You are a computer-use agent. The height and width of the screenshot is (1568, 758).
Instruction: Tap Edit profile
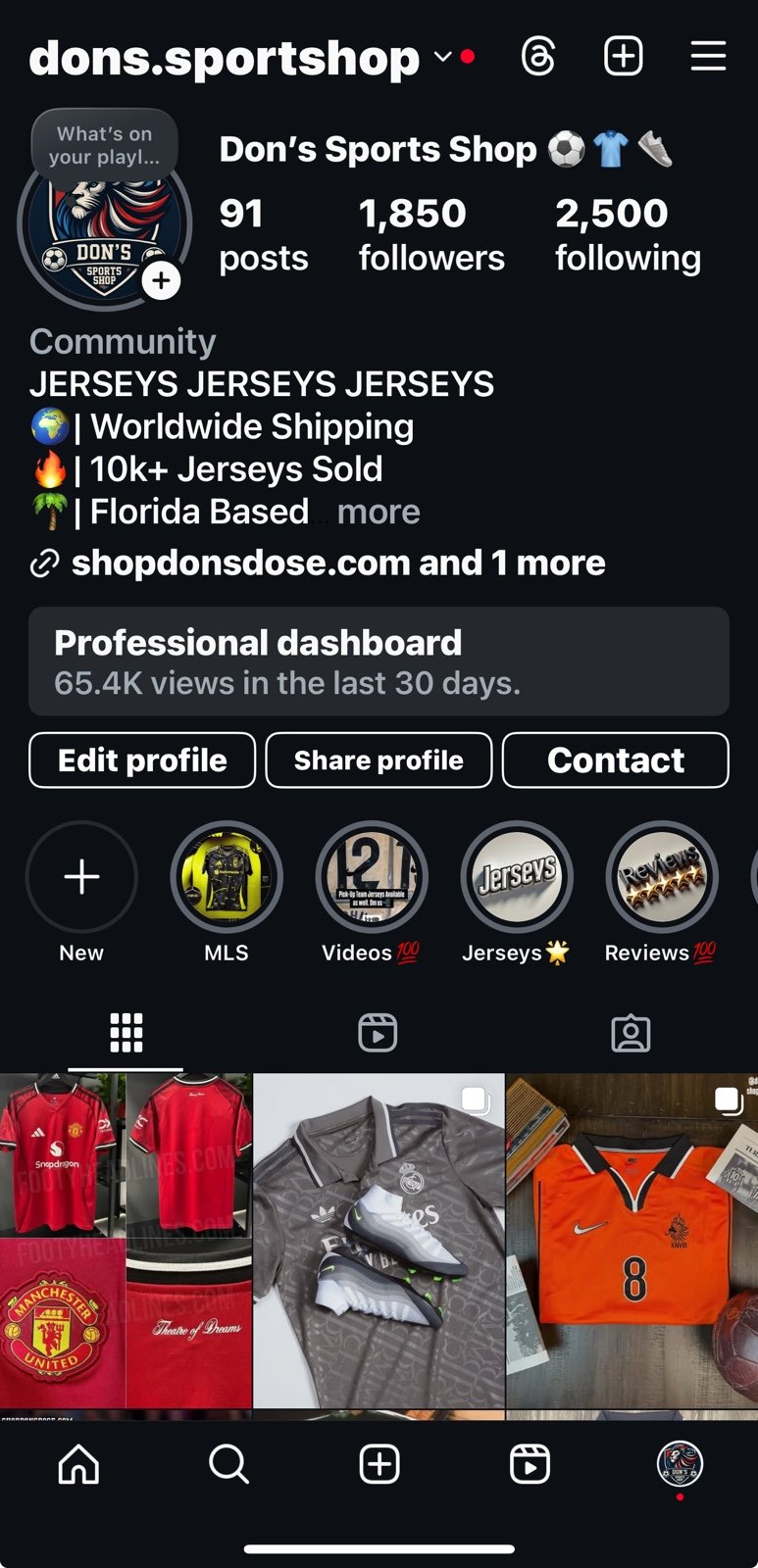pos(142,760)
